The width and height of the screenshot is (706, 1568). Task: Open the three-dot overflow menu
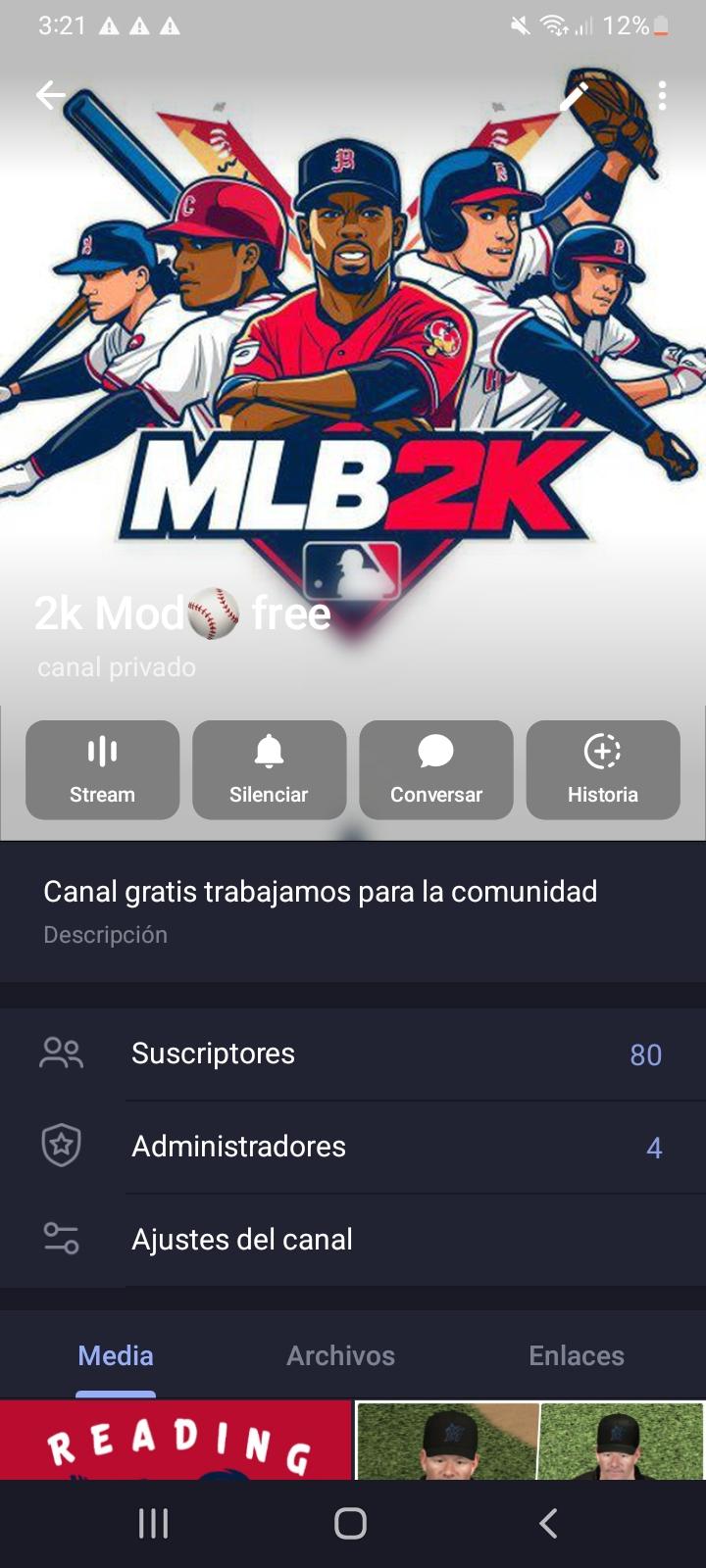coord(663,95)
